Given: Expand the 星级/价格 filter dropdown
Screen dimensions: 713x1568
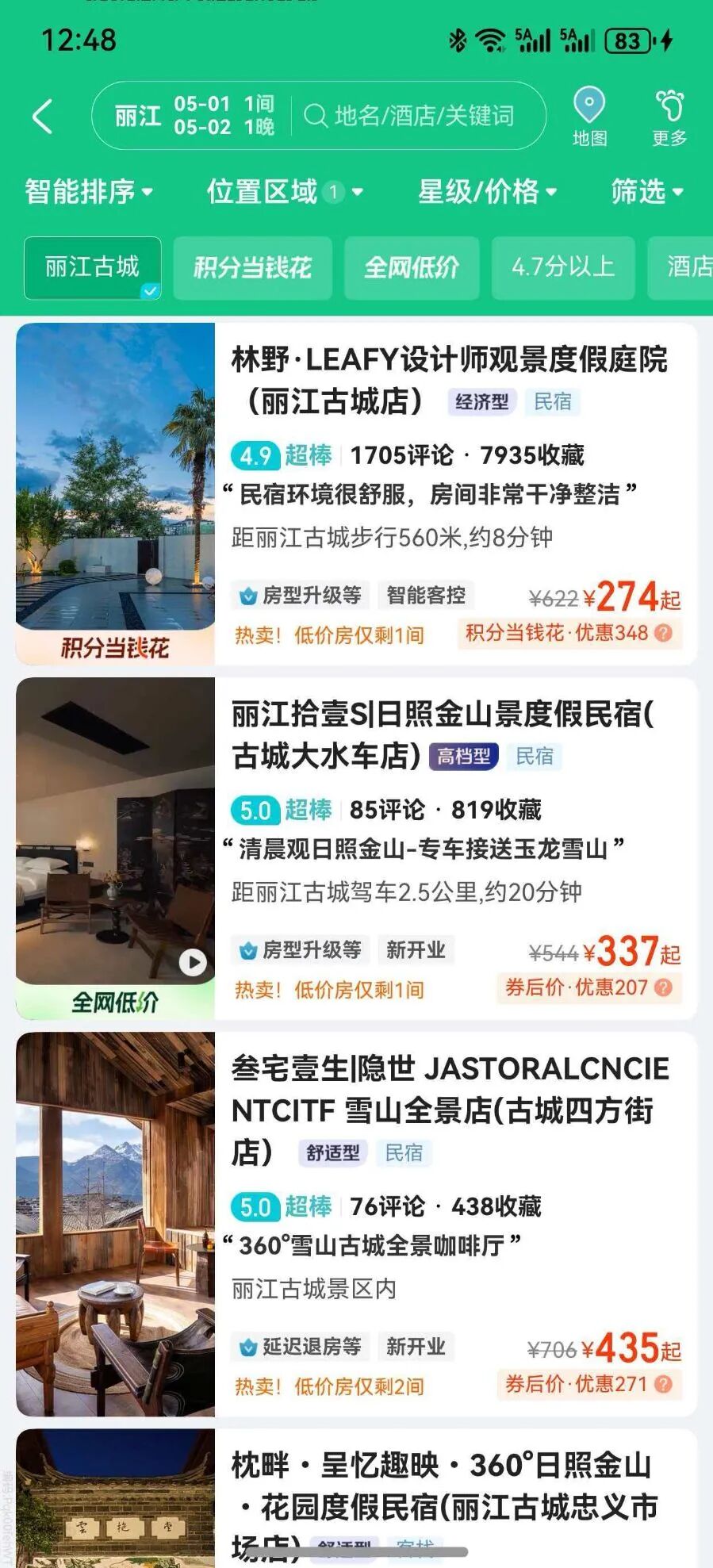Looking at the screenshot, I should click(x=484, y=192).
